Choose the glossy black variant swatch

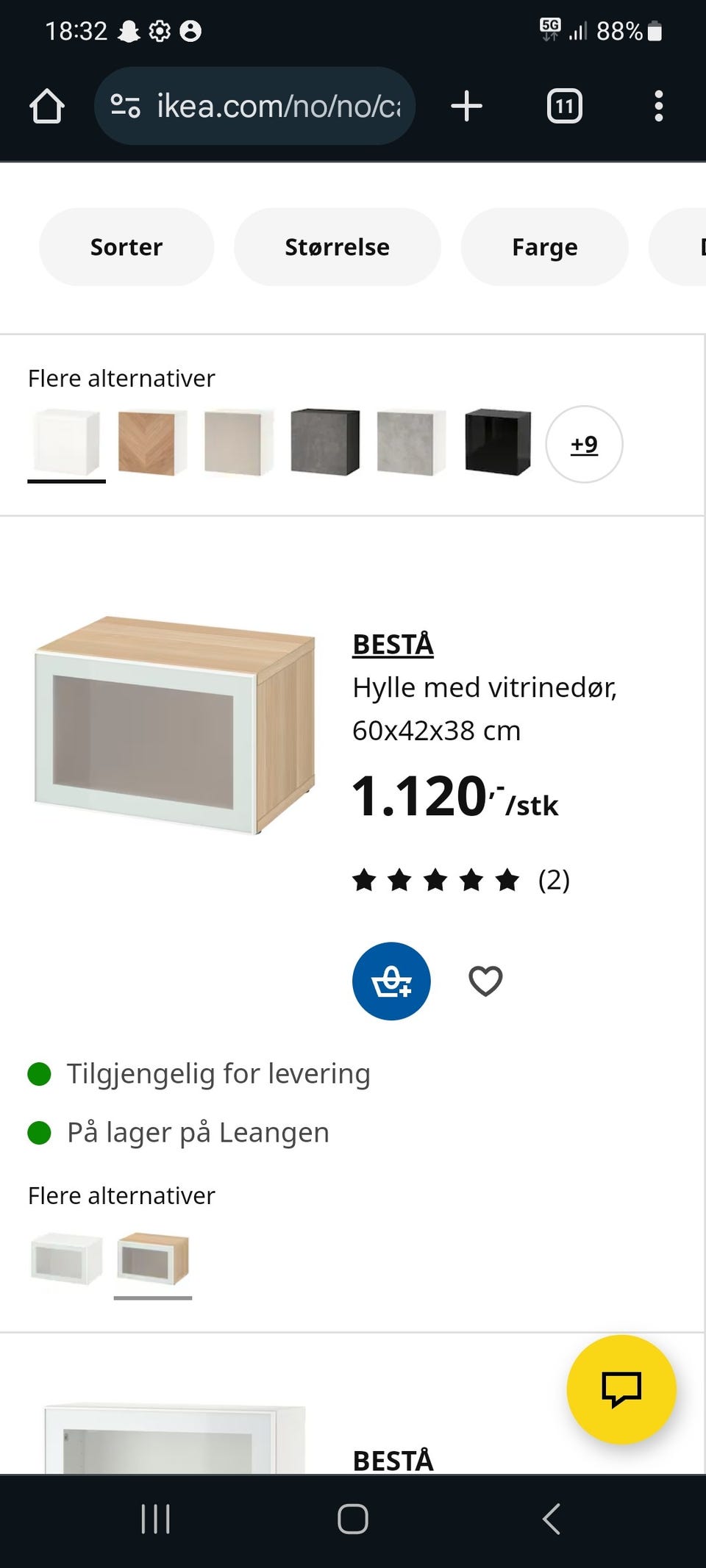click(x=498, y=443)
